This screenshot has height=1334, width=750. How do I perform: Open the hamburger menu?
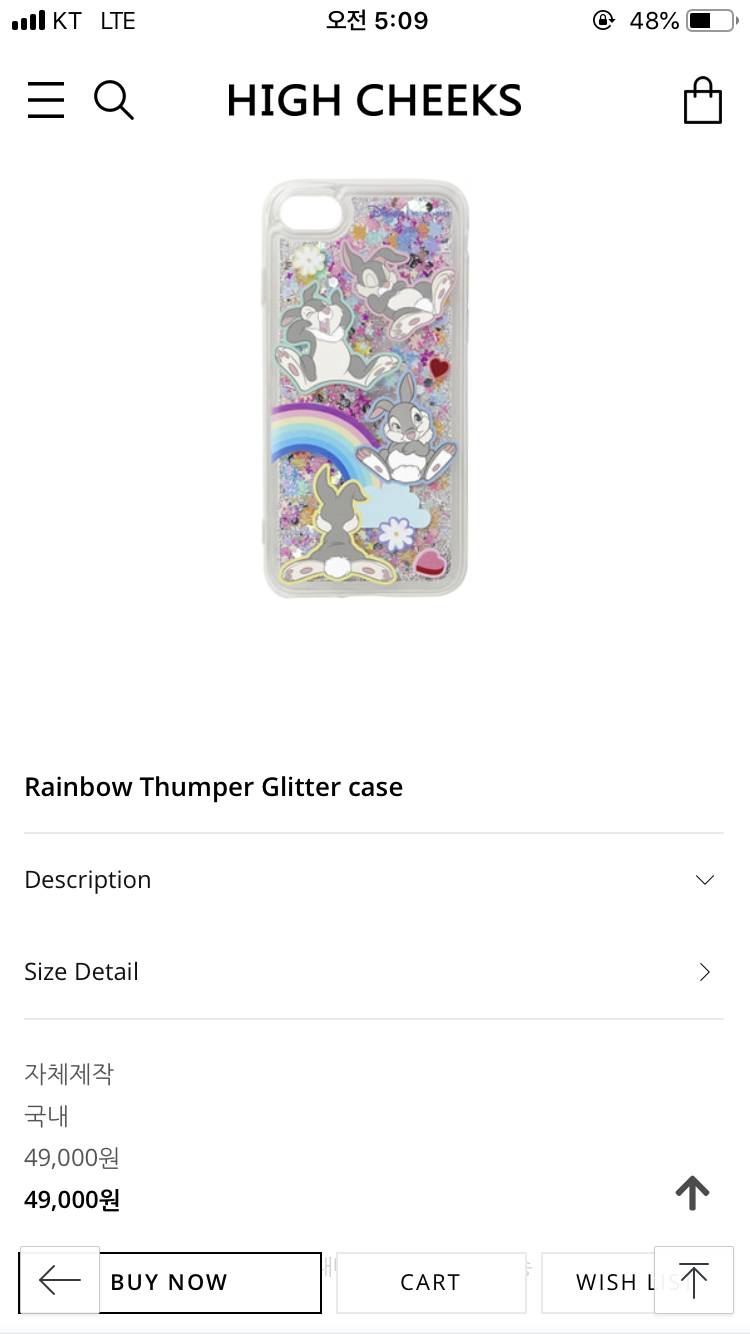point(46,101)
